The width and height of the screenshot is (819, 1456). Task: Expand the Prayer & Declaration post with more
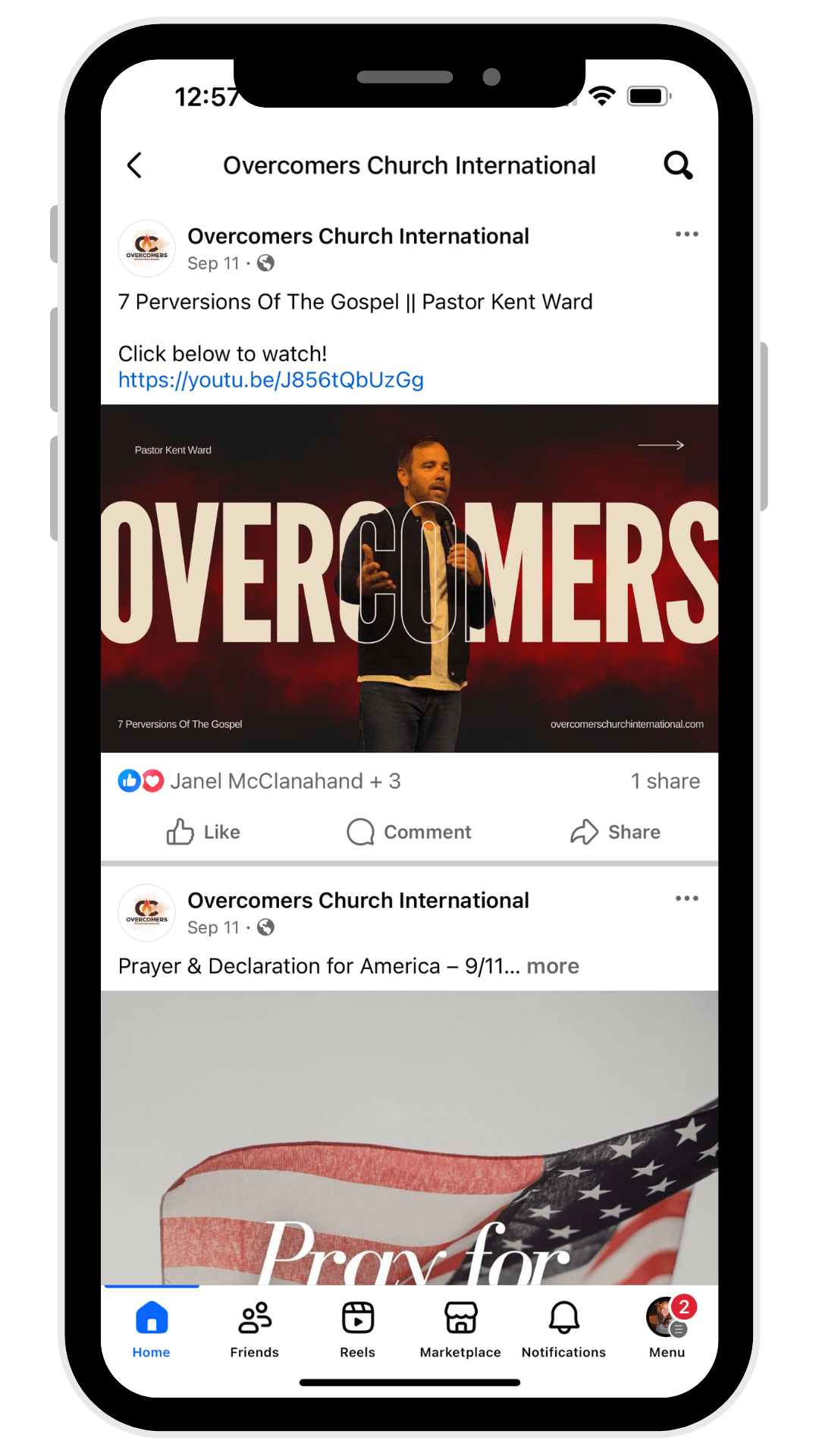point(552,966)
